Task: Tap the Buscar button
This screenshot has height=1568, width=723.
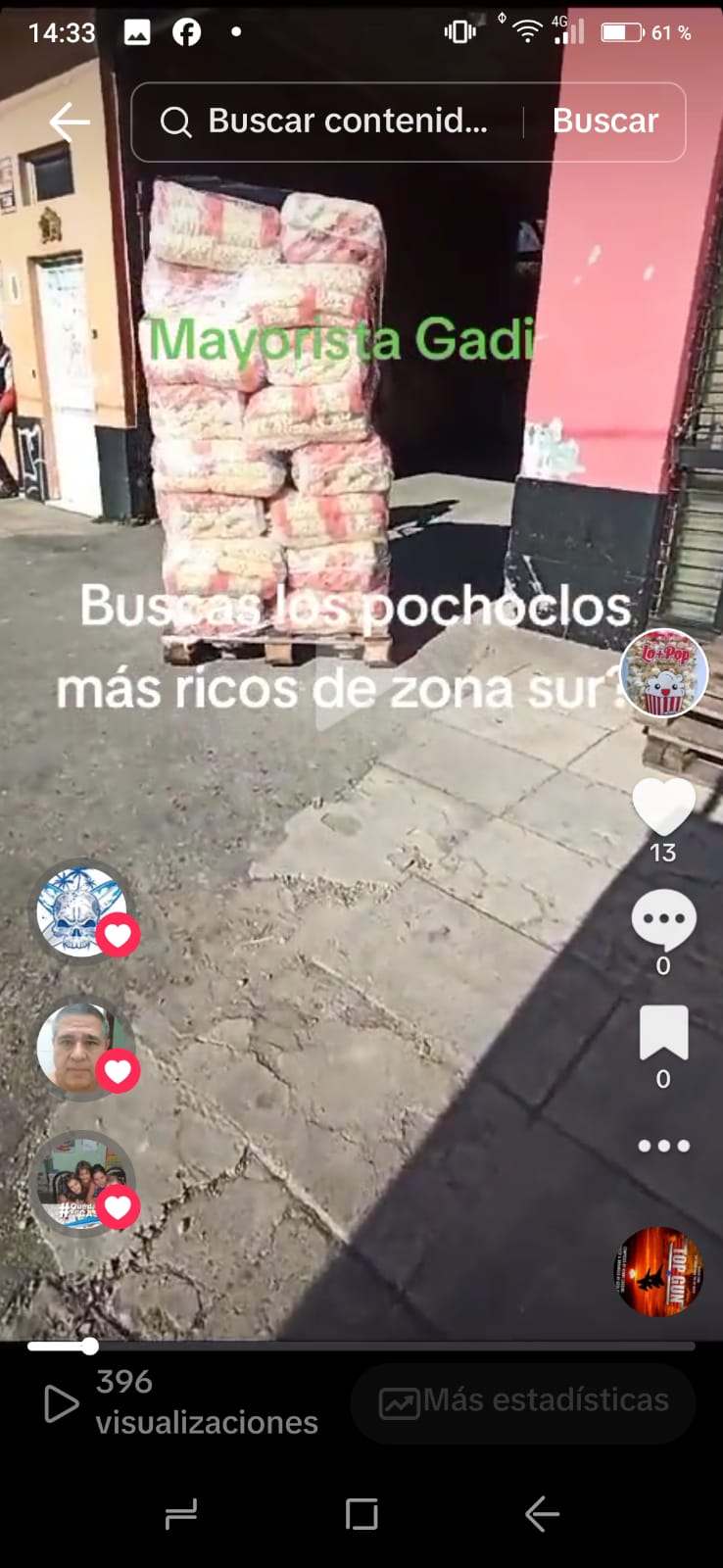Action: (604, 122)
